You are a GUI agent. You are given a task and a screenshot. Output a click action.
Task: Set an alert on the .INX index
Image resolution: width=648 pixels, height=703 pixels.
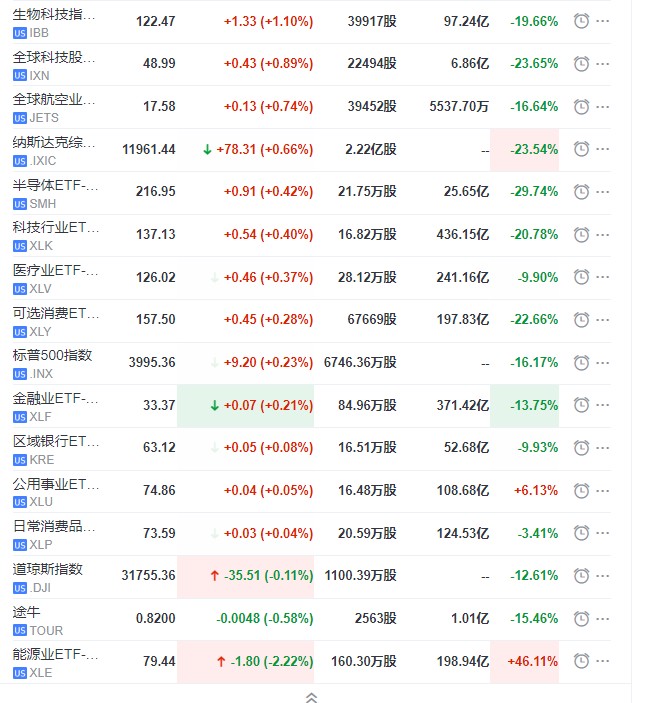[581, 363]
